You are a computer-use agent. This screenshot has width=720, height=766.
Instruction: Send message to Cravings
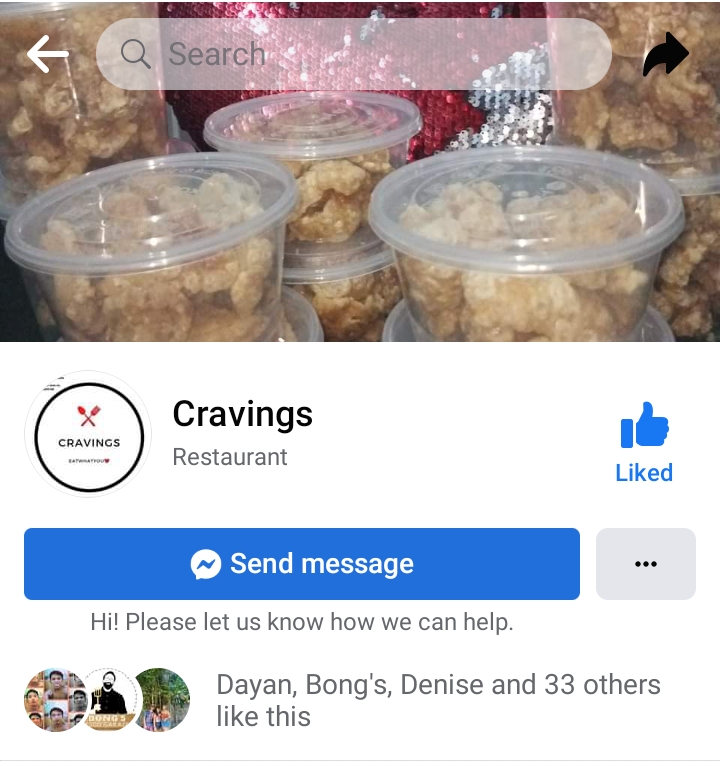302,564
